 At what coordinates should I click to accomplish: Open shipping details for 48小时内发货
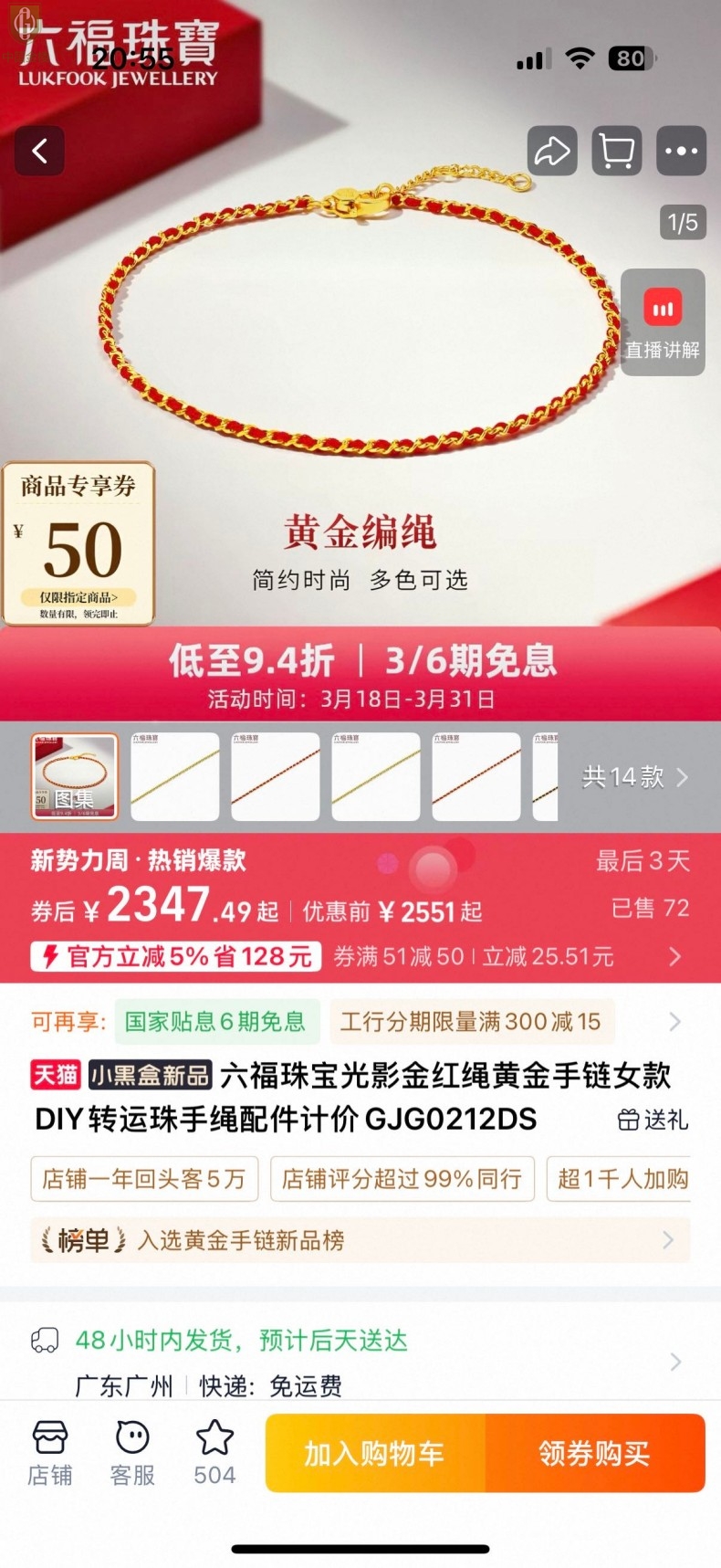[360, 1361]
